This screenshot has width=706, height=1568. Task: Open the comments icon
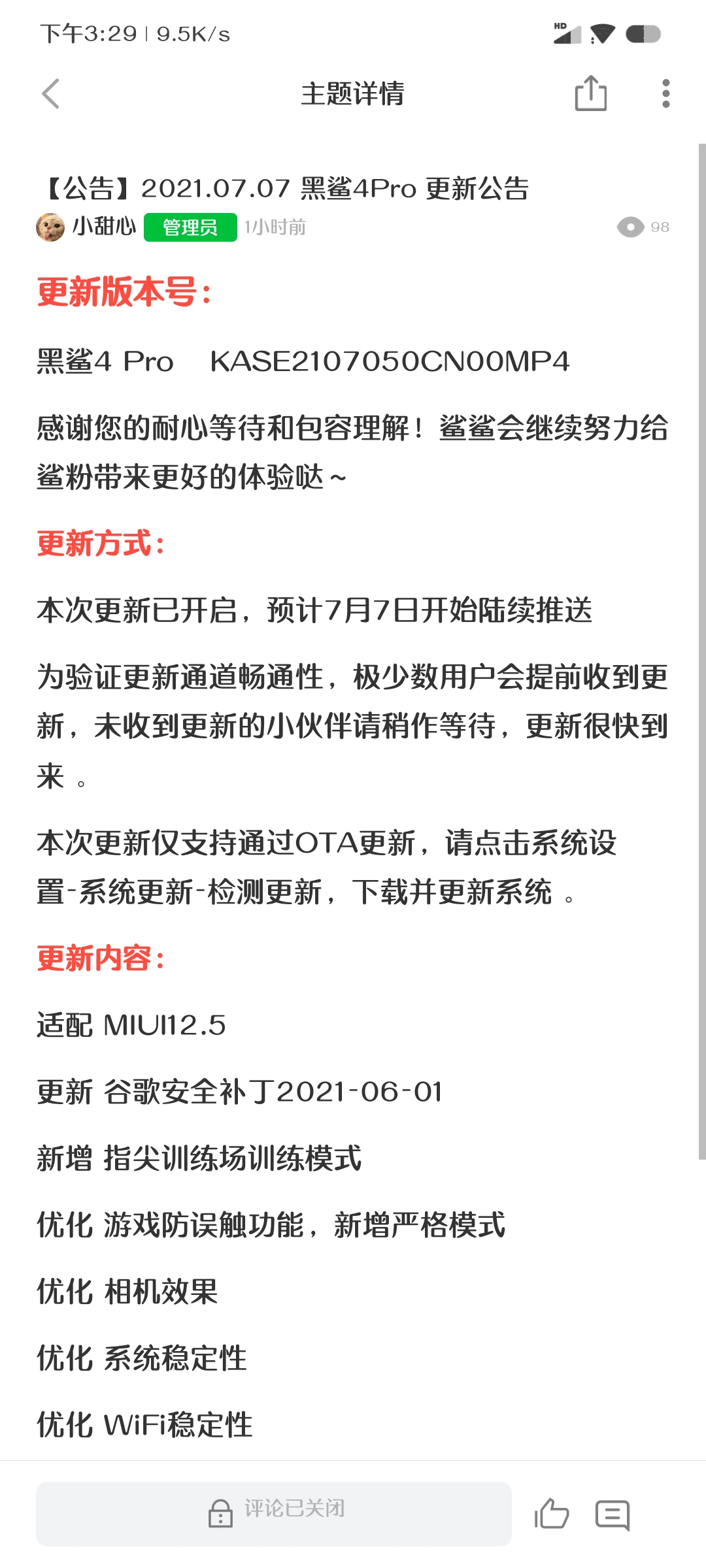click(613, 1515)
